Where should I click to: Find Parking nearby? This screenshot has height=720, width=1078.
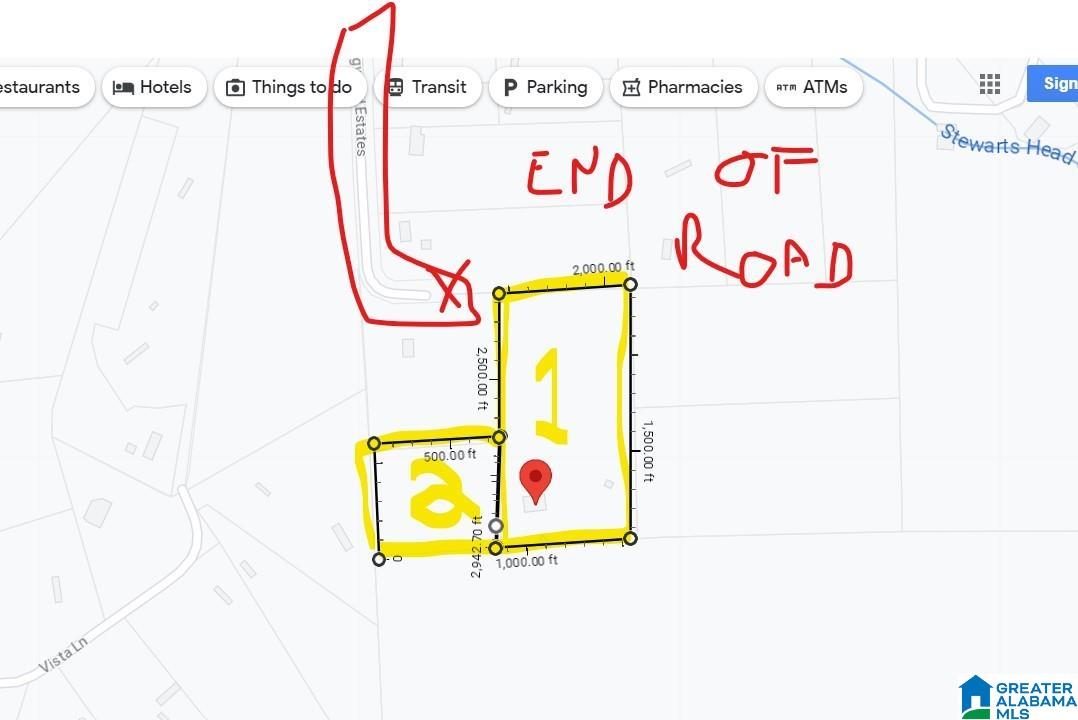pos(545,87)
